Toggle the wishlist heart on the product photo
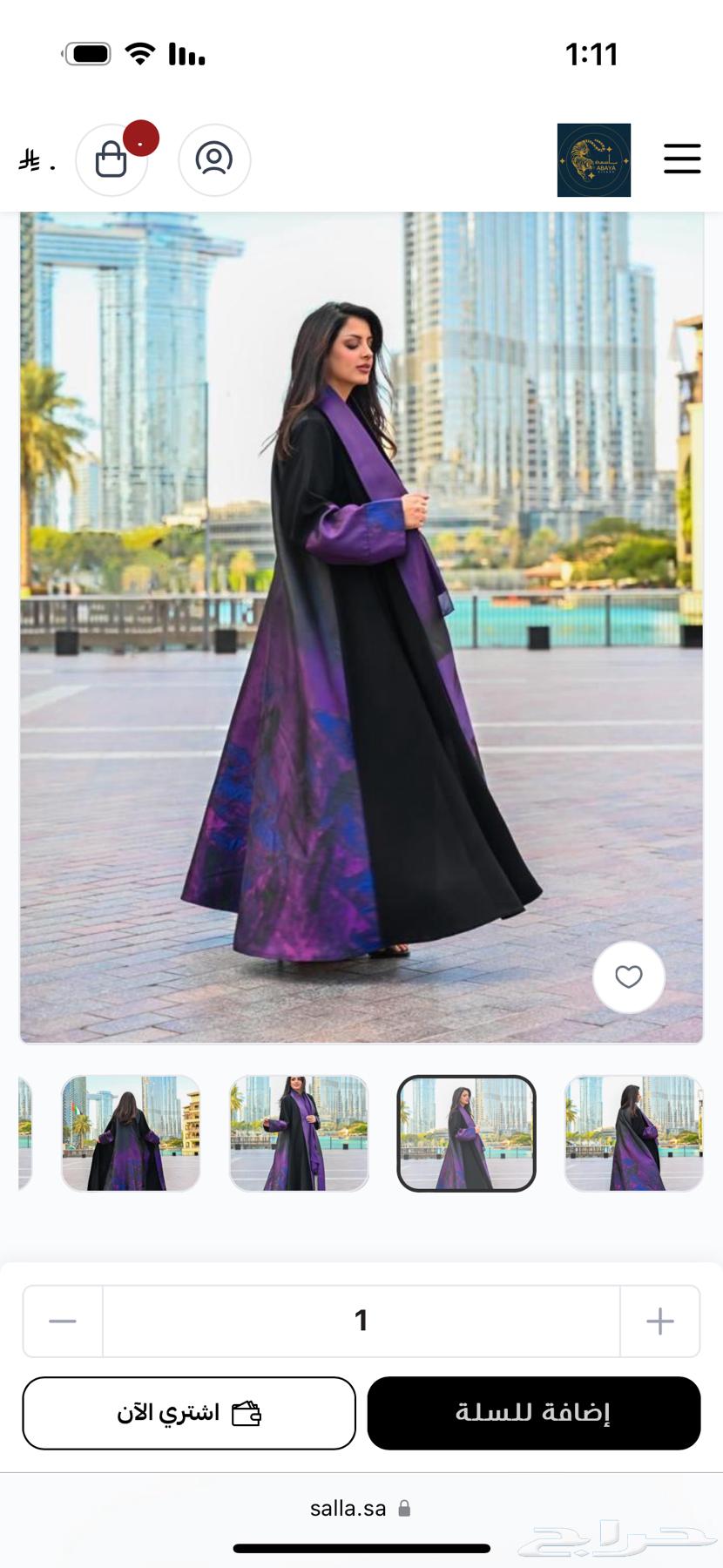 tap(629, 977)
